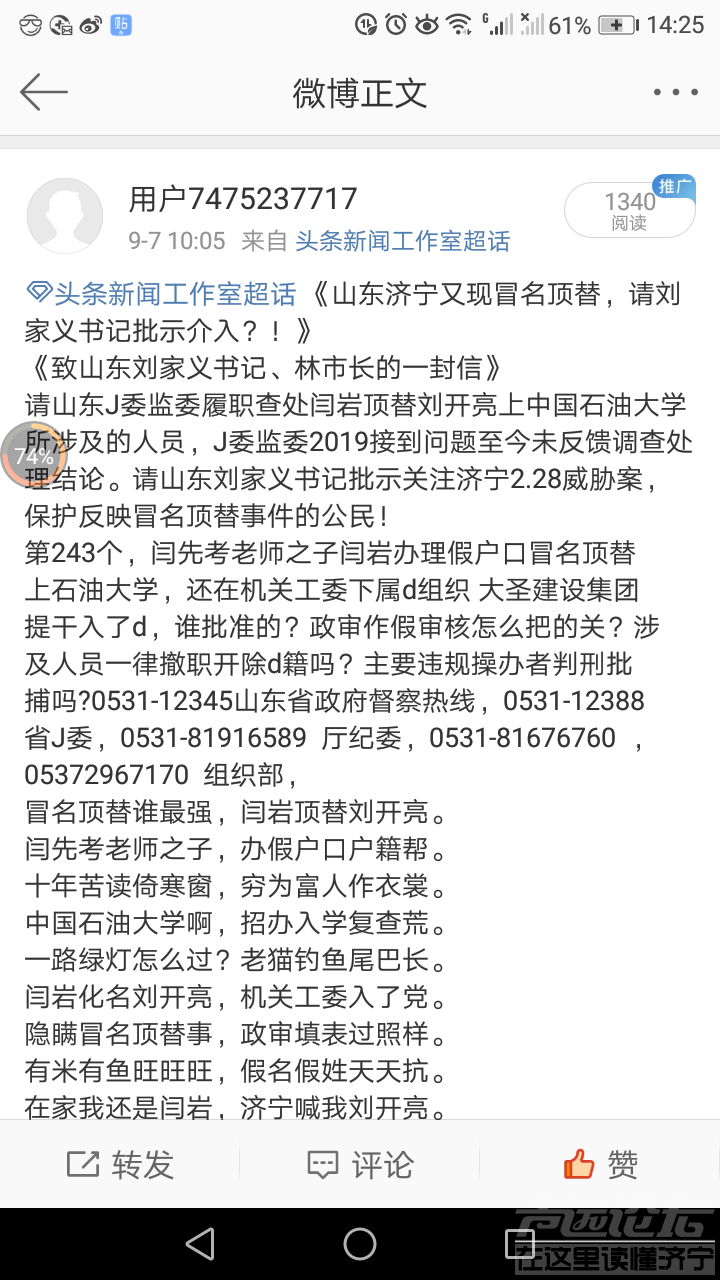The width and height of the screenshot is (720, 1280).
Task: Tap the thumbs-up like icon
Action: (578, 1163)
